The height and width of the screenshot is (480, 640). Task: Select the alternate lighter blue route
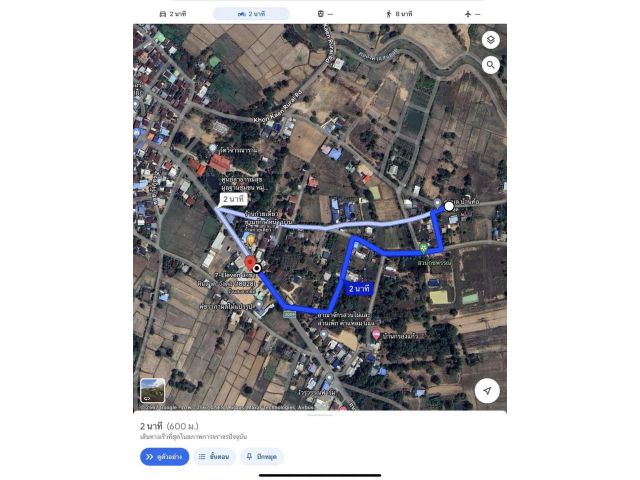pos(330,227)
